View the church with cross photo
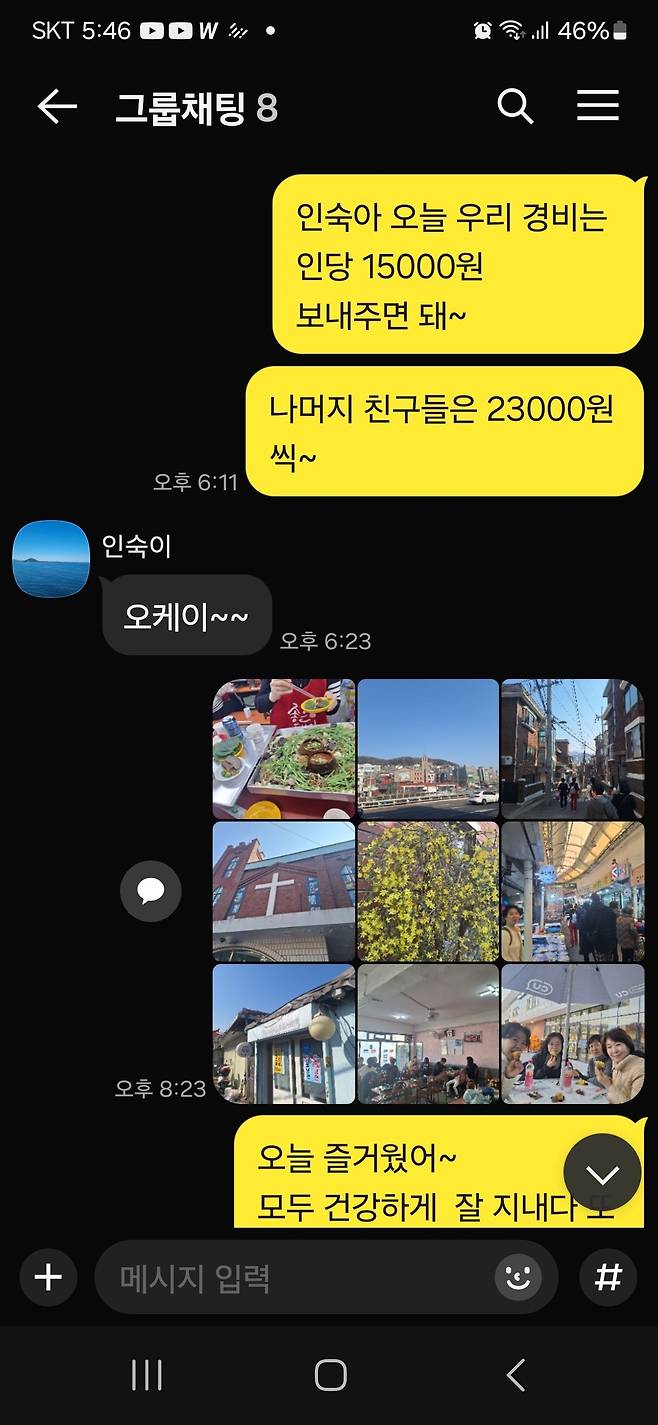This screenshot has width=658, height=1425. 284,891
